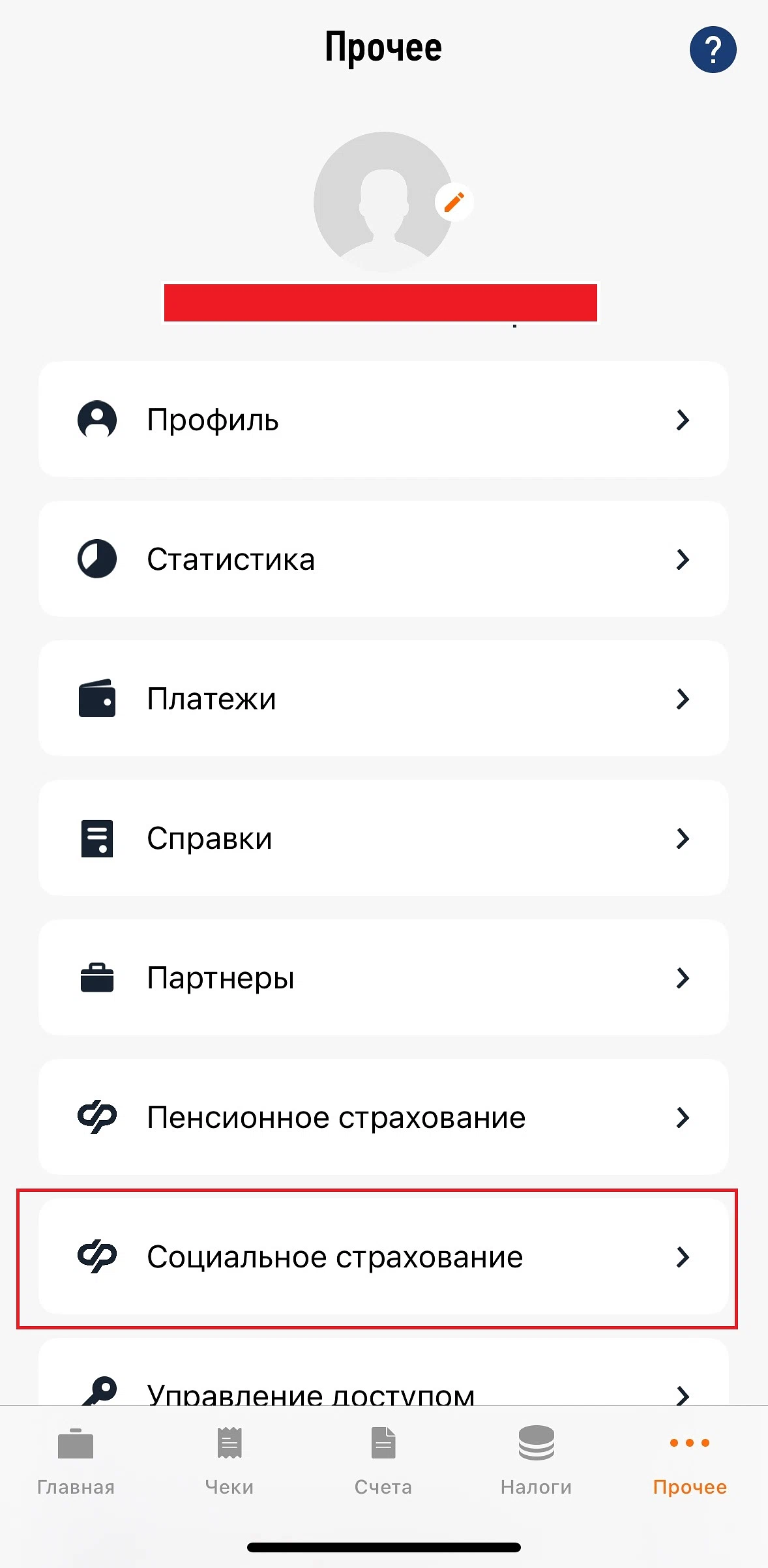Screen dimensions: 768x1568
Task: Go to Платежи
Action: coord(383,698)
